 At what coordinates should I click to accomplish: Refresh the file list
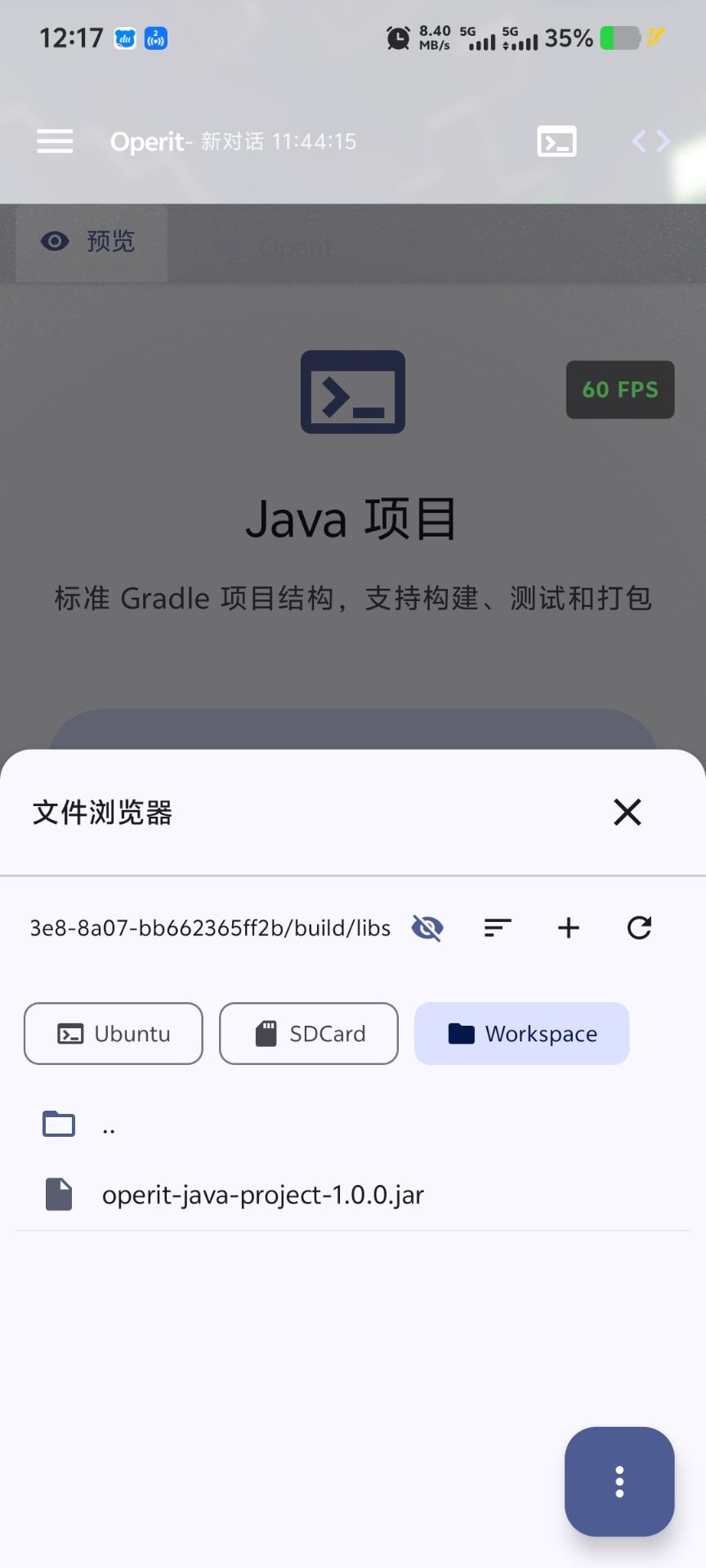(x=639, y=928)
